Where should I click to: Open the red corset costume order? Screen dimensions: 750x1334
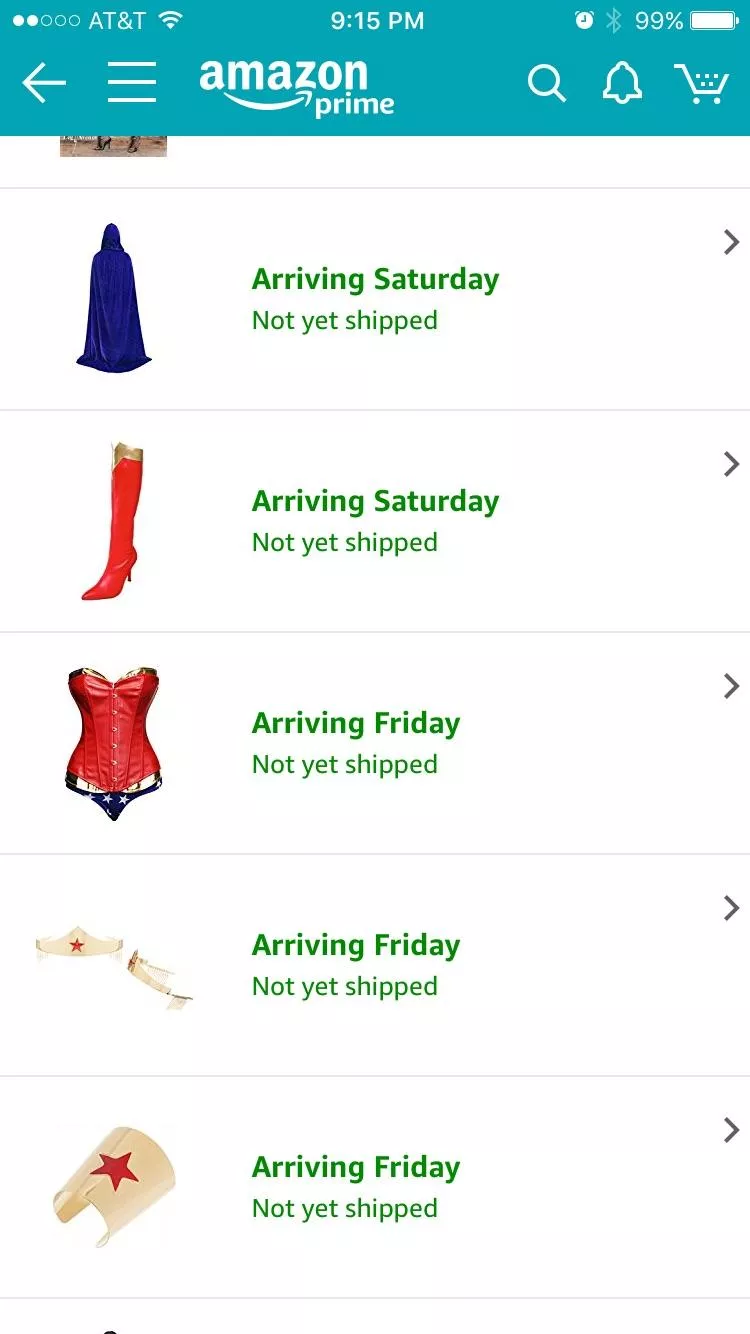click(x=375, y=743)
